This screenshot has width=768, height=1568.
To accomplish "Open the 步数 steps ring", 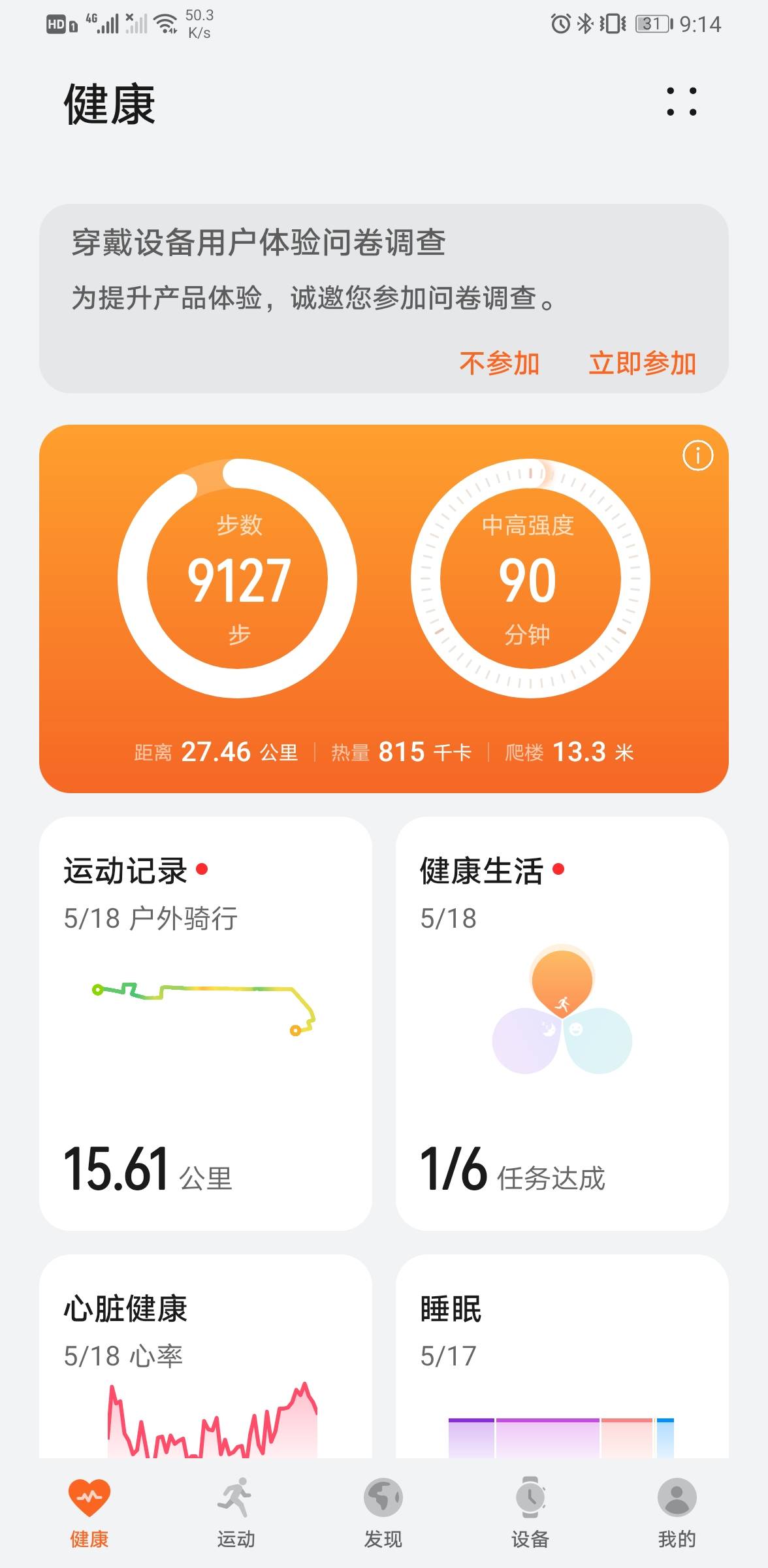I will coord(238,579).
